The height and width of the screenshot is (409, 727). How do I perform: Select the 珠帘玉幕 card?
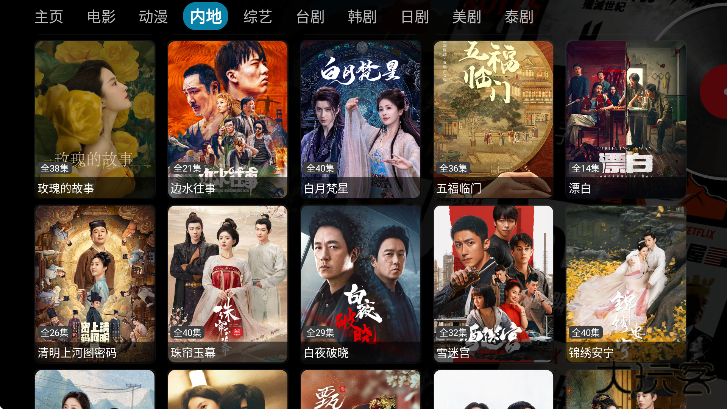click(227, 282)
